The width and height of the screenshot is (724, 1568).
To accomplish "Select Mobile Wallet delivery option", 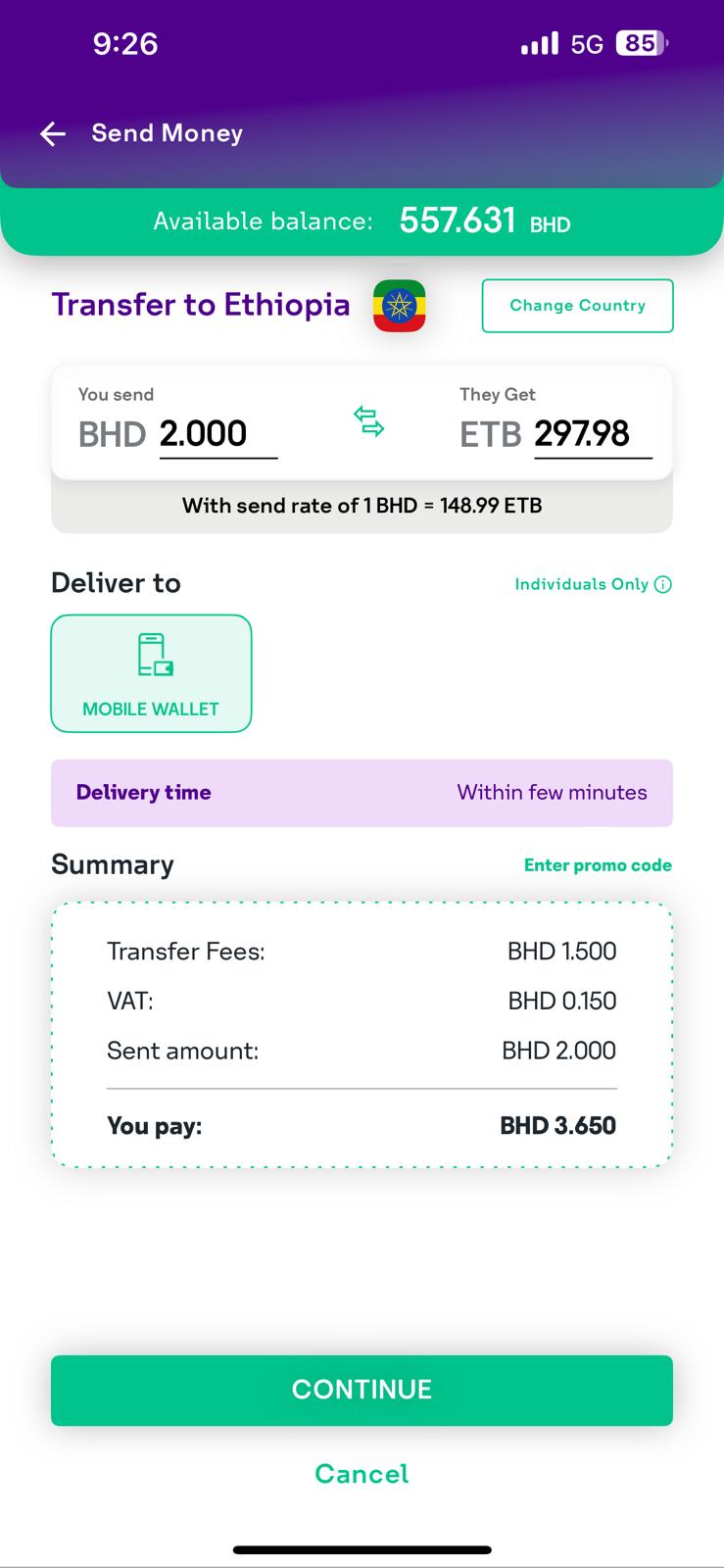I will (151, 673).
